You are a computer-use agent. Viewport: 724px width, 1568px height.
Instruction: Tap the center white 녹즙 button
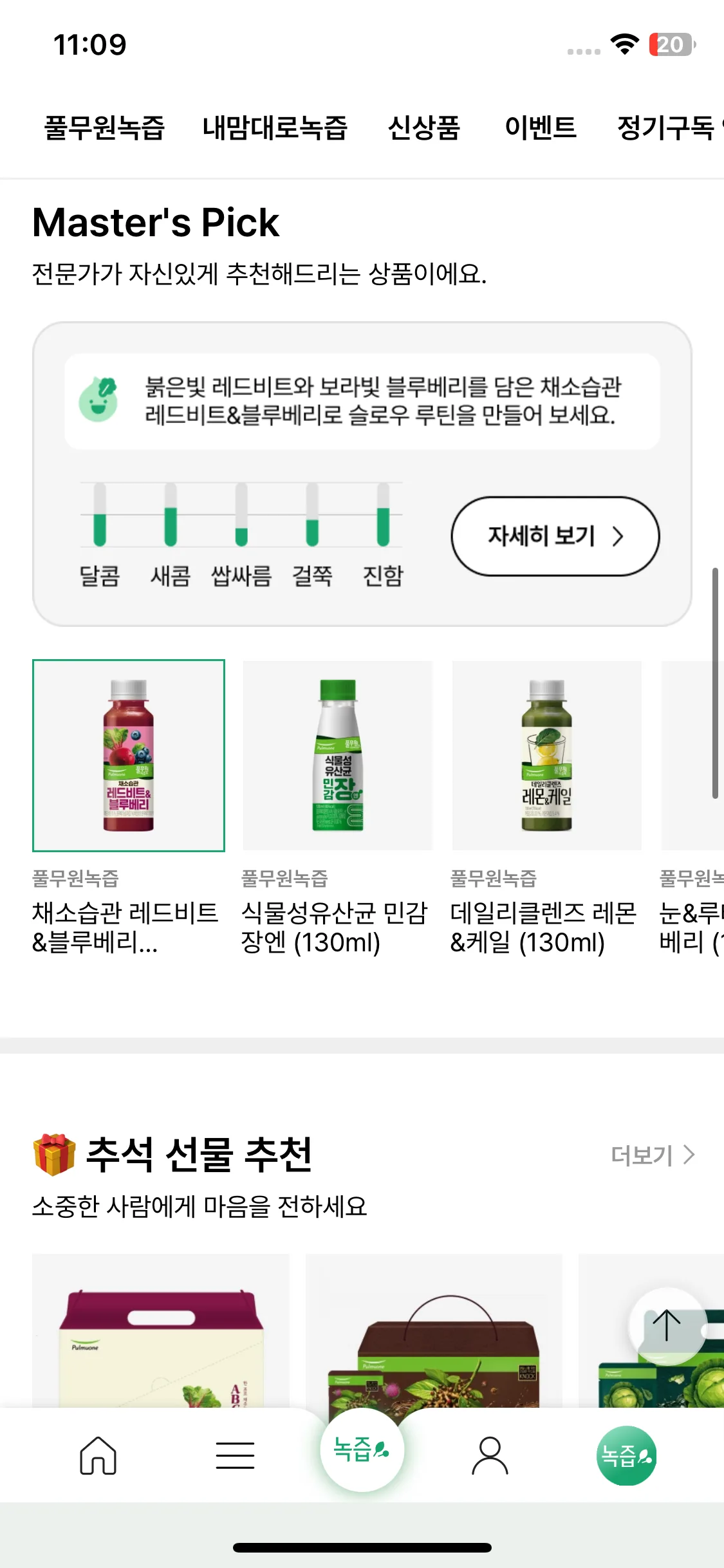point(362,1450)
